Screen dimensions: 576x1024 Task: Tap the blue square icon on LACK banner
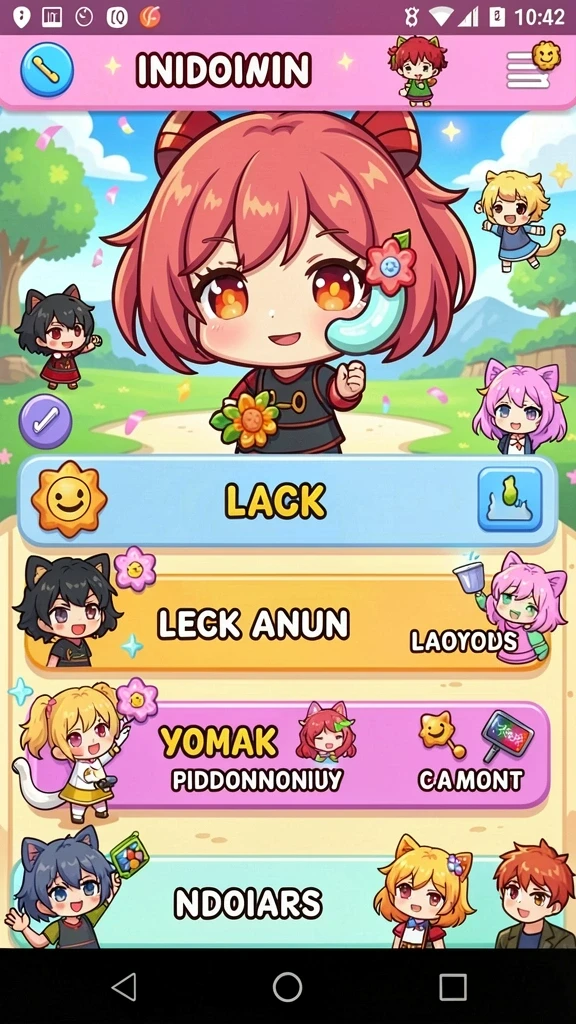click(510, 499)
